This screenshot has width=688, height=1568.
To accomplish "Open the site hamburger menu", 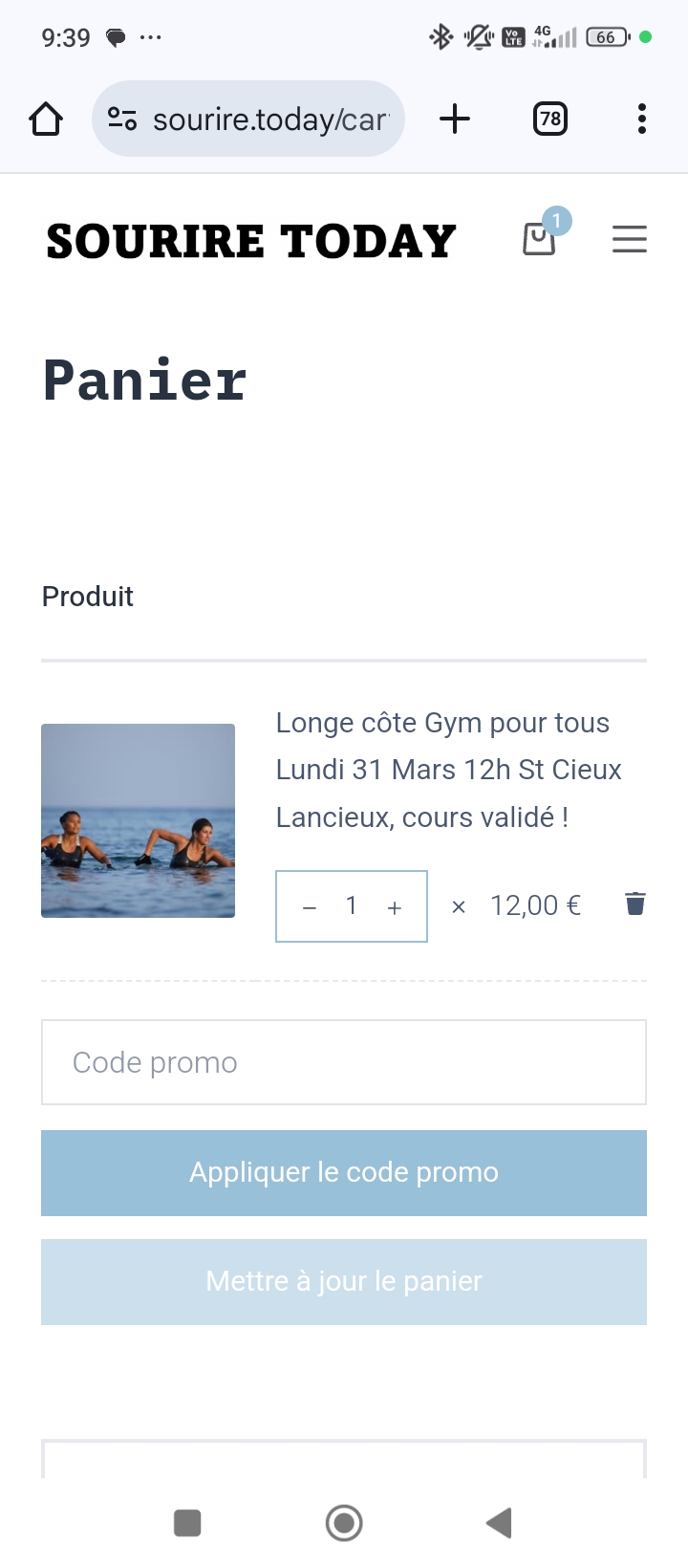I will point(629,239).
